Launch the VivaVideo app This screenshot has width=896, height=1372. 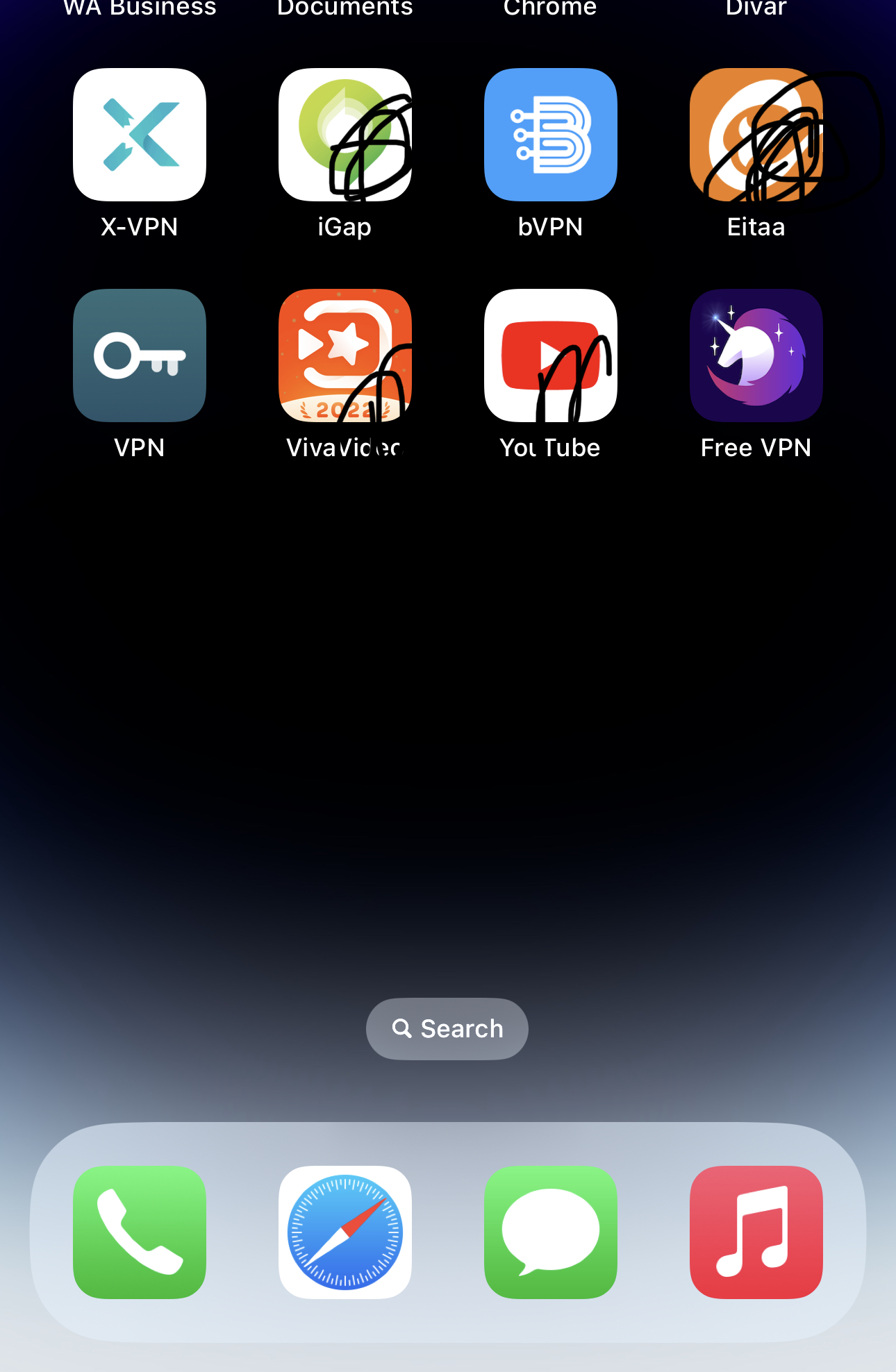coord(345,355)
